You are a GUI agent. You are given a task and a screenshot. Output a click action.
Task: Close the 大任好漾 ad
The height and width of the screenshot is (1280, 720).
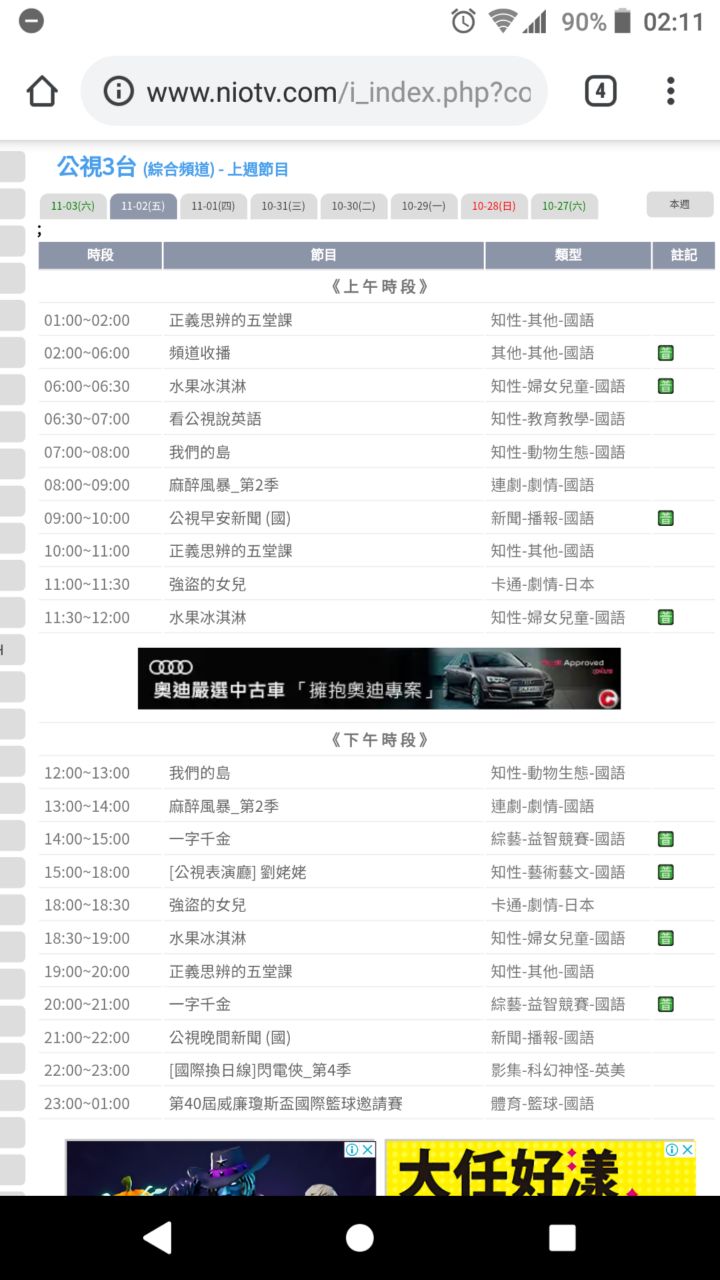pos(687,1150)
